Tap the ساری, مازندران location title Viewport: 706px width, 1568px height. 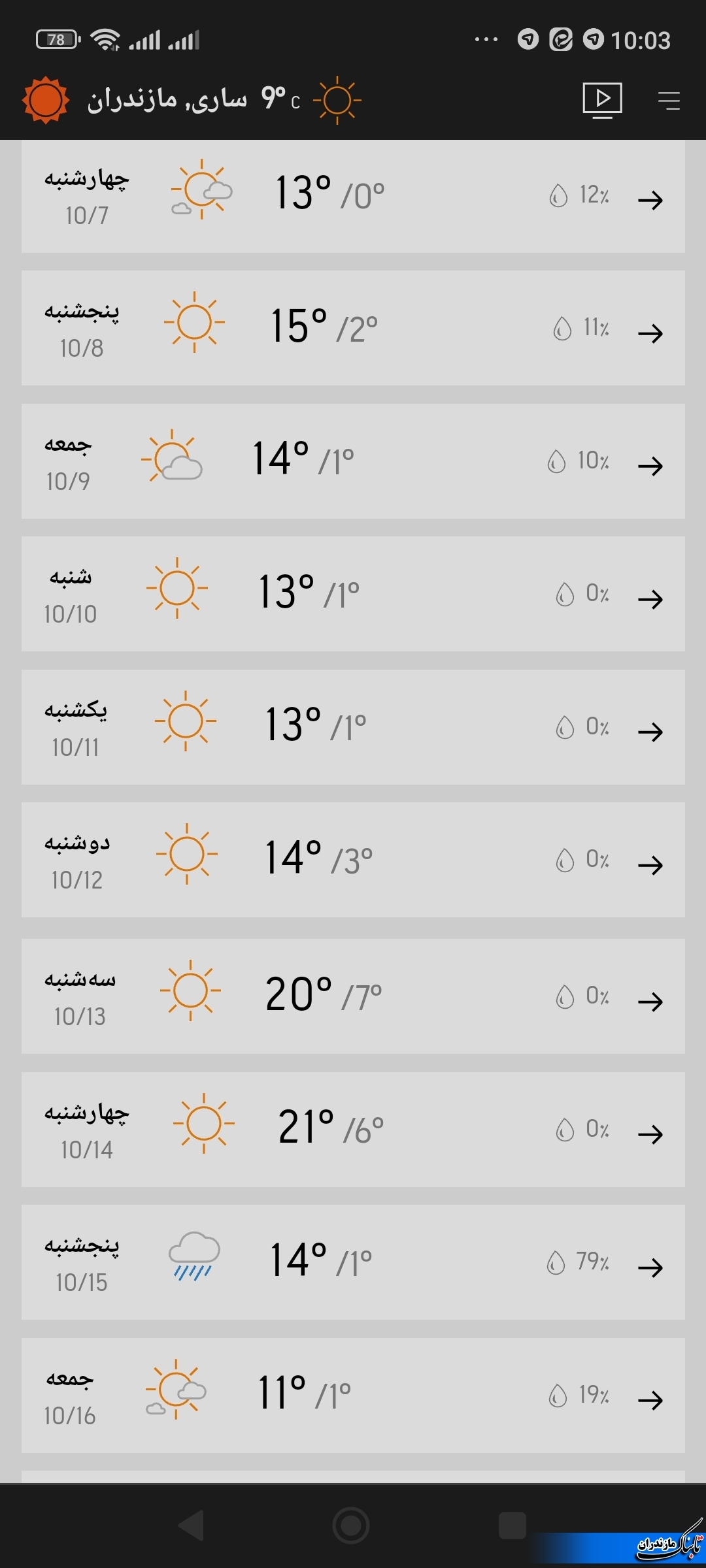pyautogui.click(x=167, y=100)
